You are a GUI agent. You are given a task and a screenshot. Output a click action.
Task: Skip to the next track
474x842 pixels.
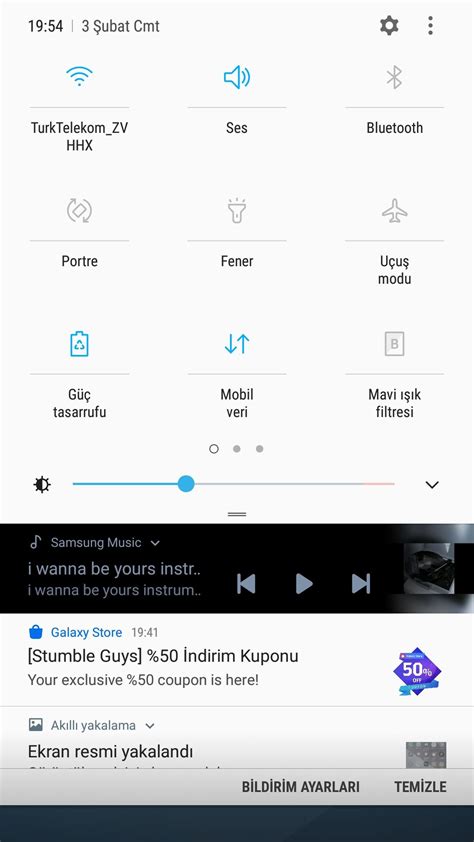[x=361, y=583]
